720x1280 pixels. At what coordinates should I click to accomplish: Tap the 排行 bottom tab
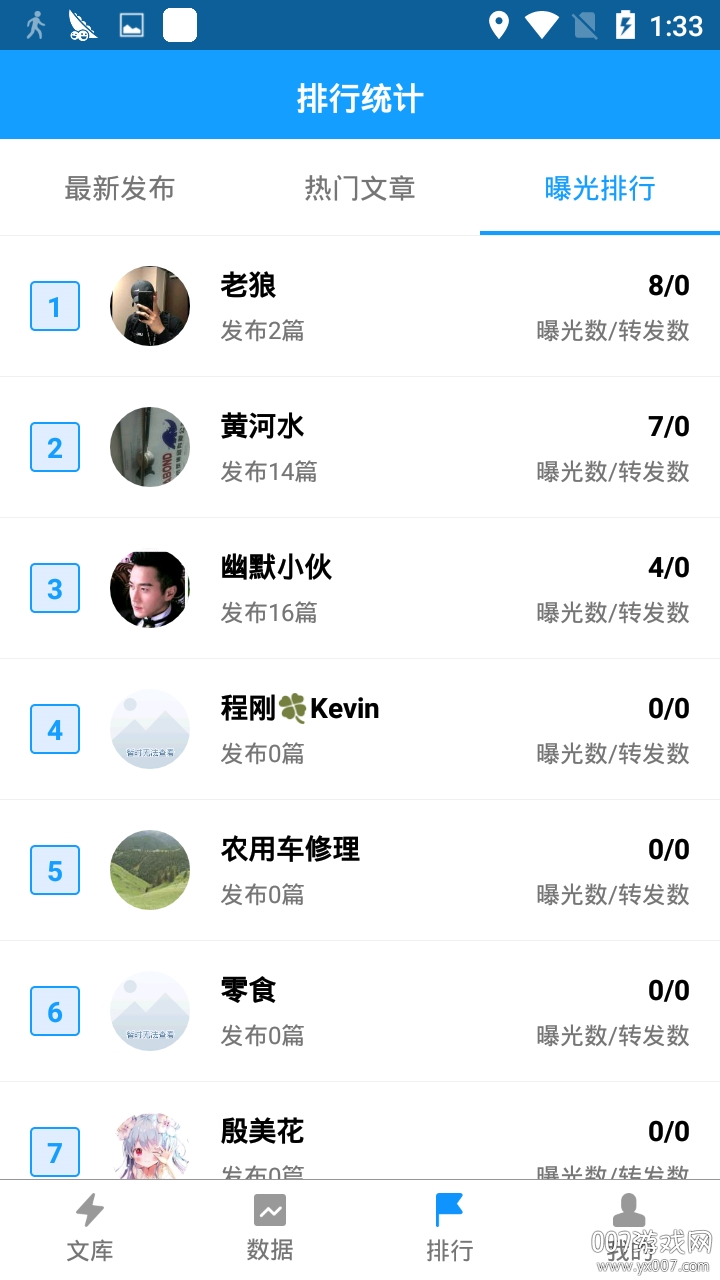pyautogui.click(x=450, y=1228)
